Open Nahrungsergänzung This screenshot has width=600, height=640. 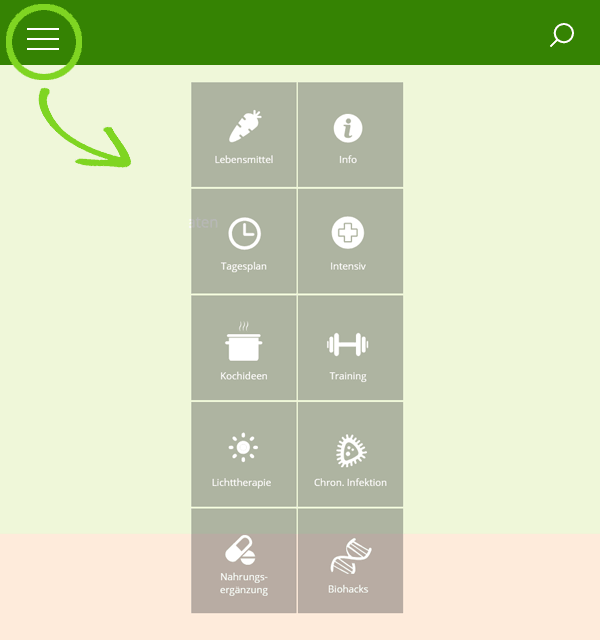coord(244,561)
